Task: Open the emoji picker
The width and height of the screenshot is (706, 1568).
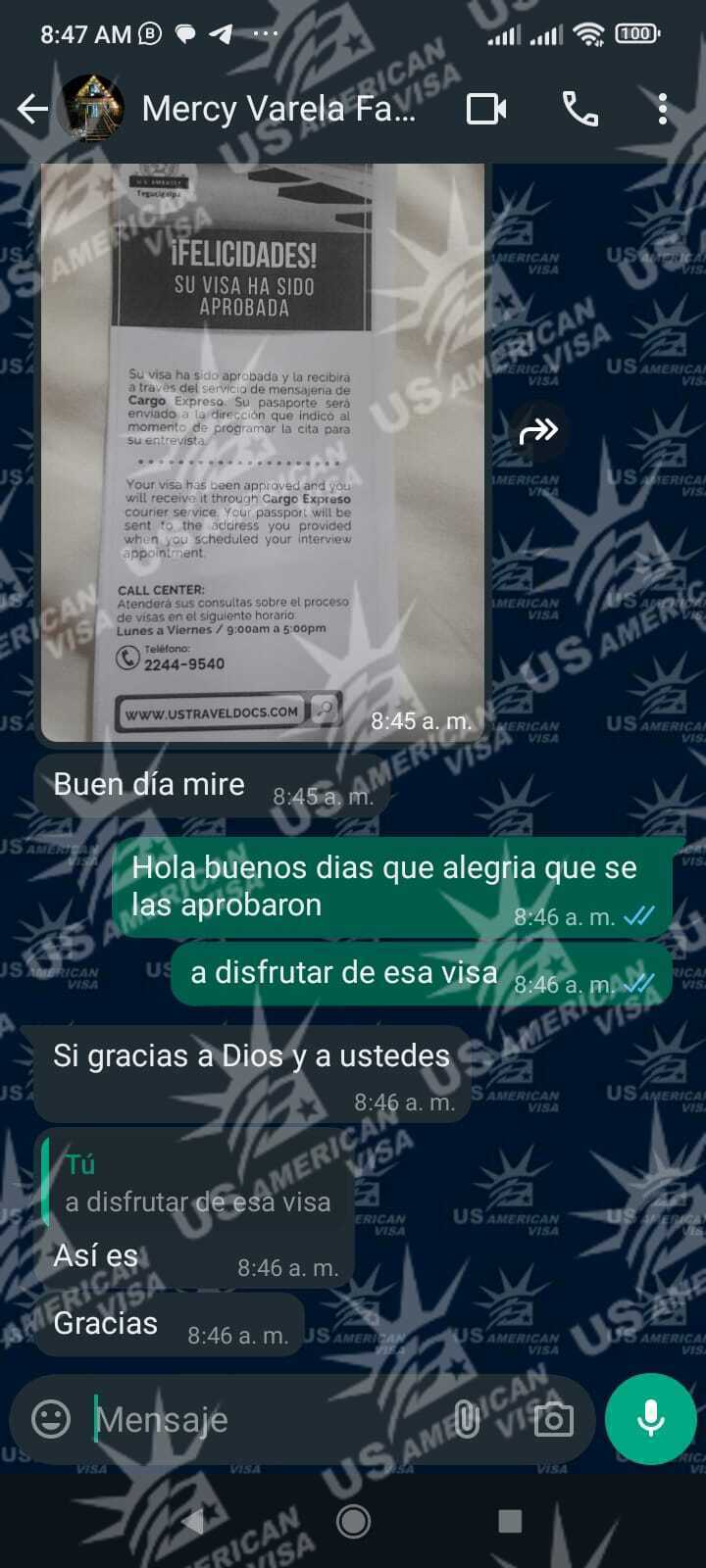Action: click(51, 1418)
